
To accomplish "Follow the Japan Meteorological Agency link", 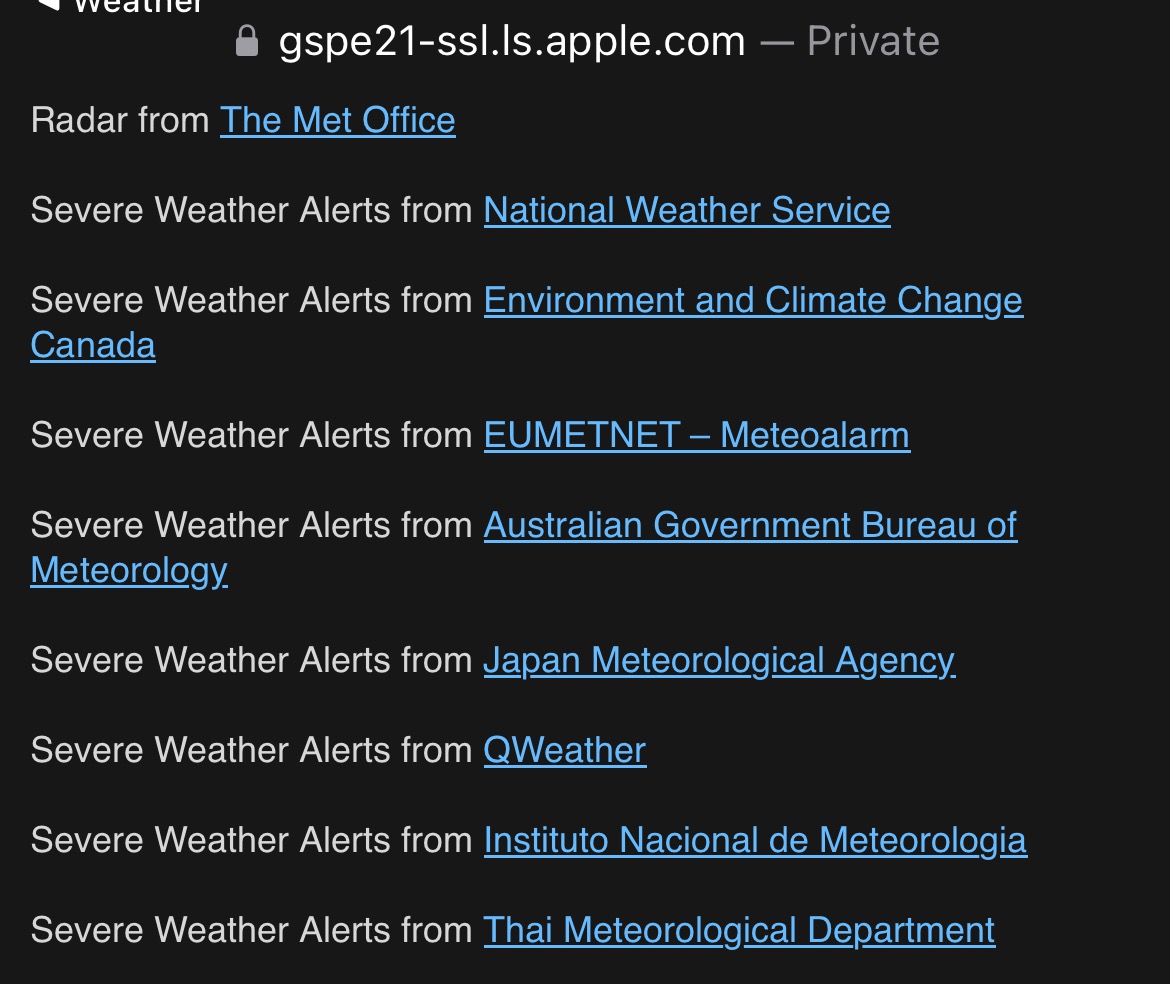I will coord(718,661).
